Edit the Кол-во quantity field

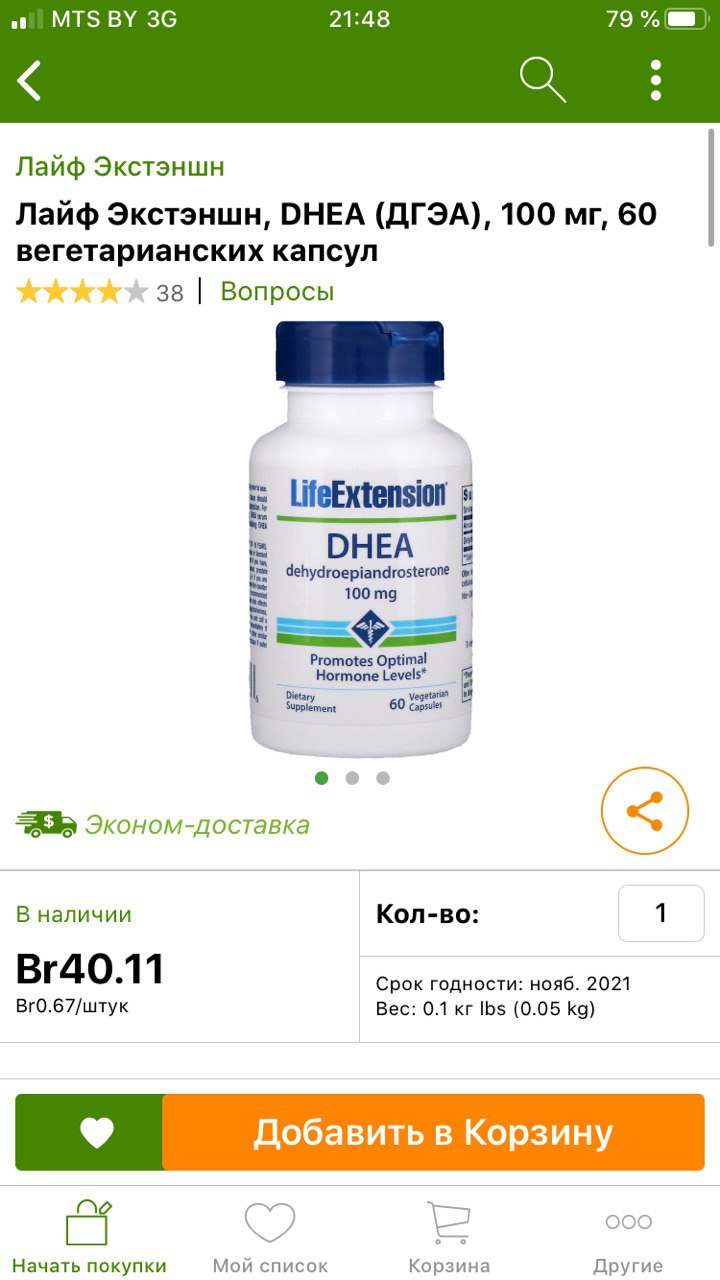661,914
